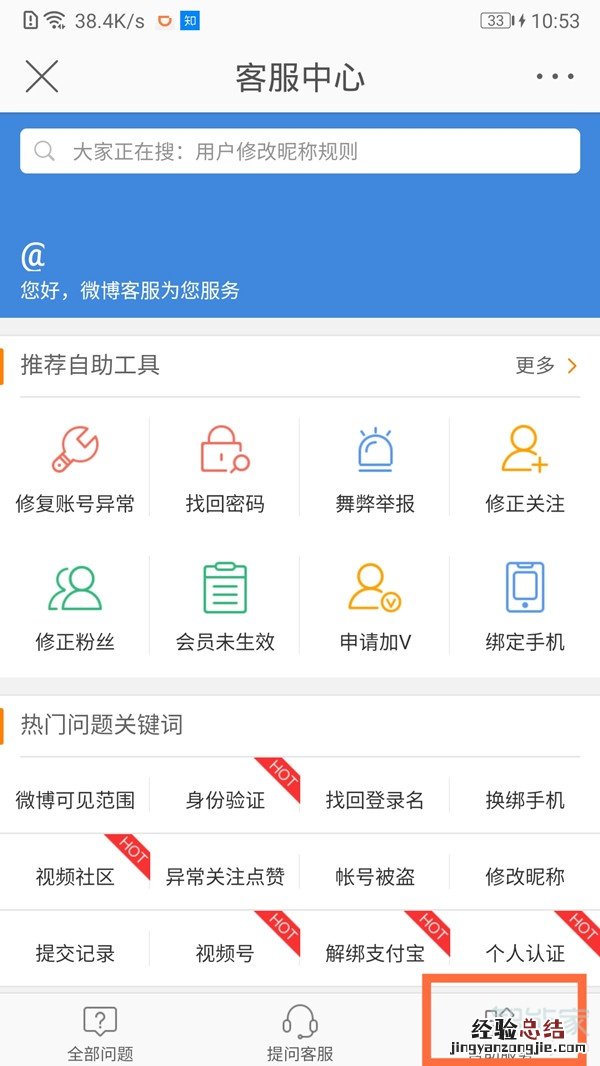This screenshot has width=600, height=1066.
Task: Open the 修改昵称 keyword
Action: (x=525, y=877)
